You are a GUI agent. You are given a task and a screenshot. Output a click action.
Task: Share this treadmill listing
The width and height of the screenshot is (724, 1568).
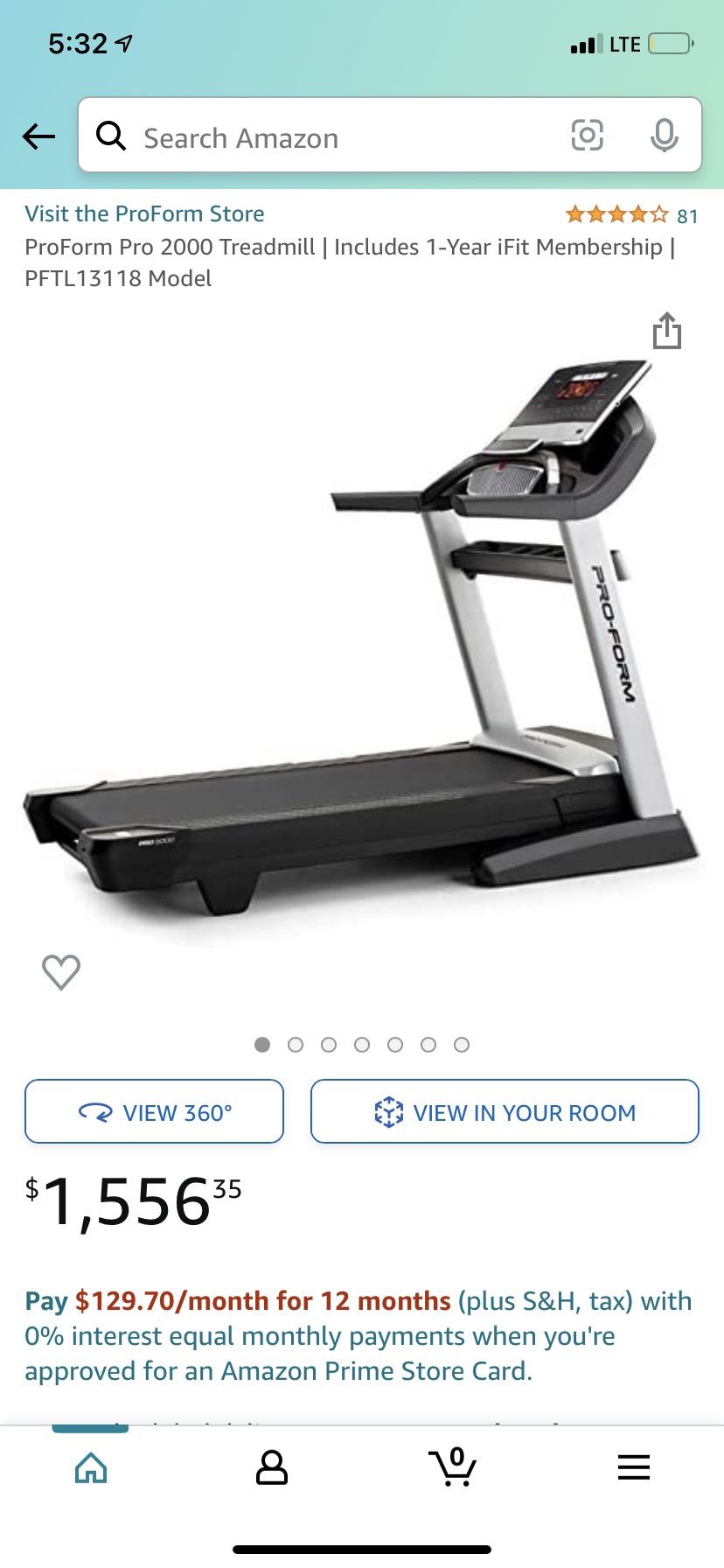667,330
